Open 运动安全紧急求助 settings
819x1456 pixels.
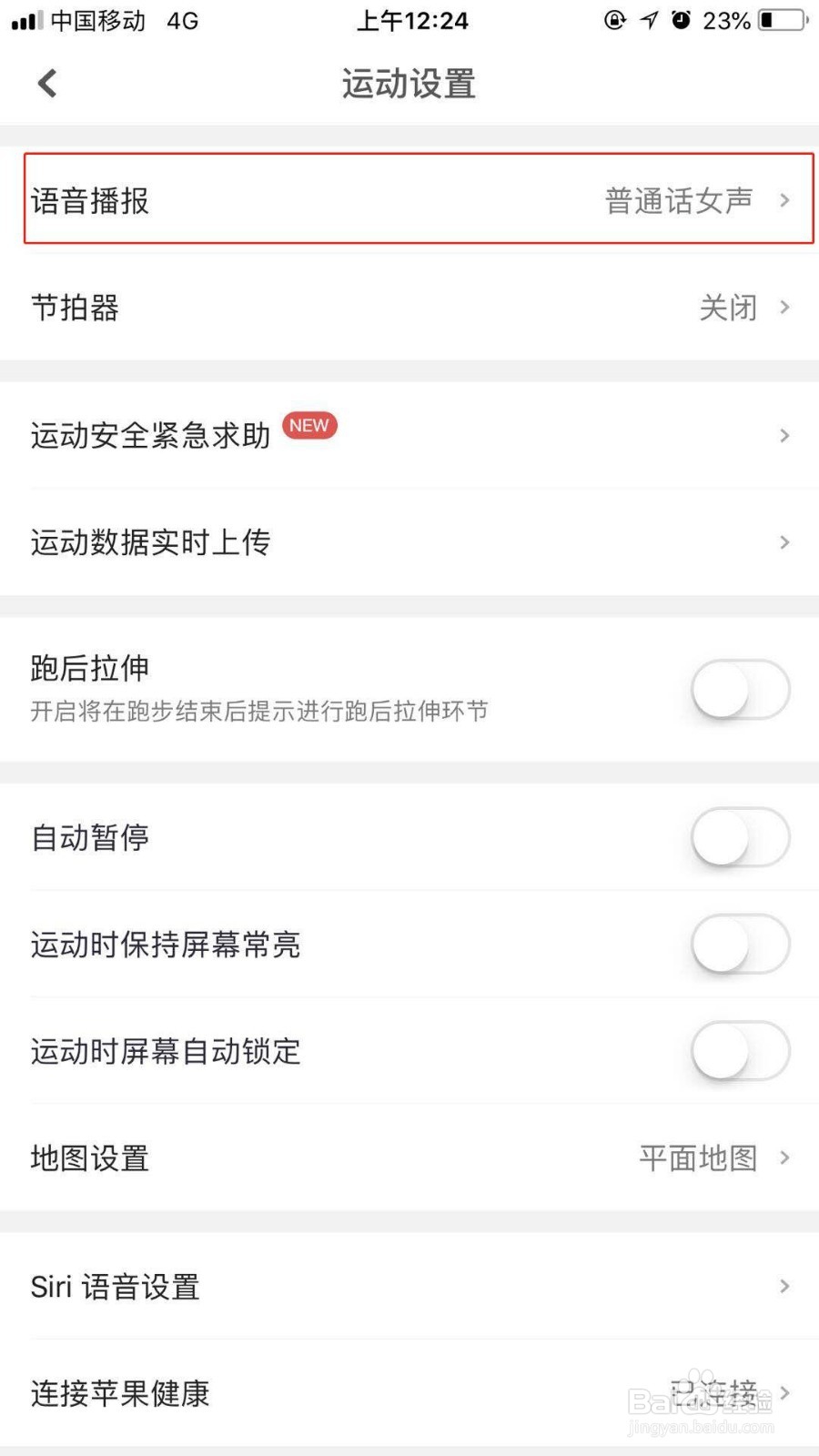coord(409,435)
